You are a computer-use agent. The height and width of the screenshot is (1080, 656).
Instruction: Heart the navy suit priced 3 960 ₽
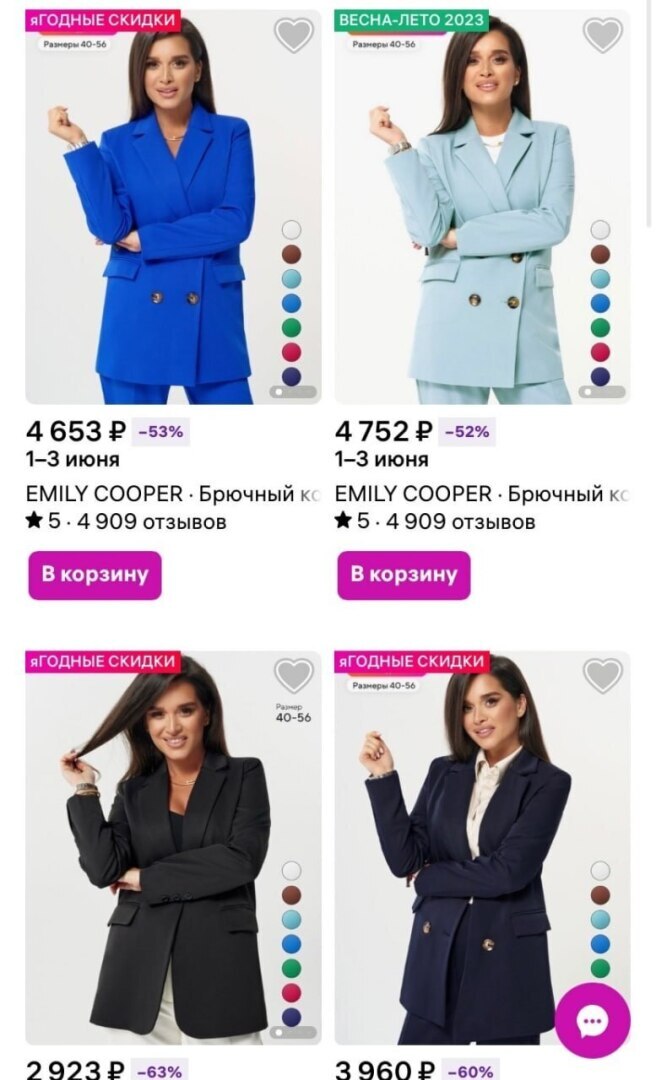click(x=603, y=676)
